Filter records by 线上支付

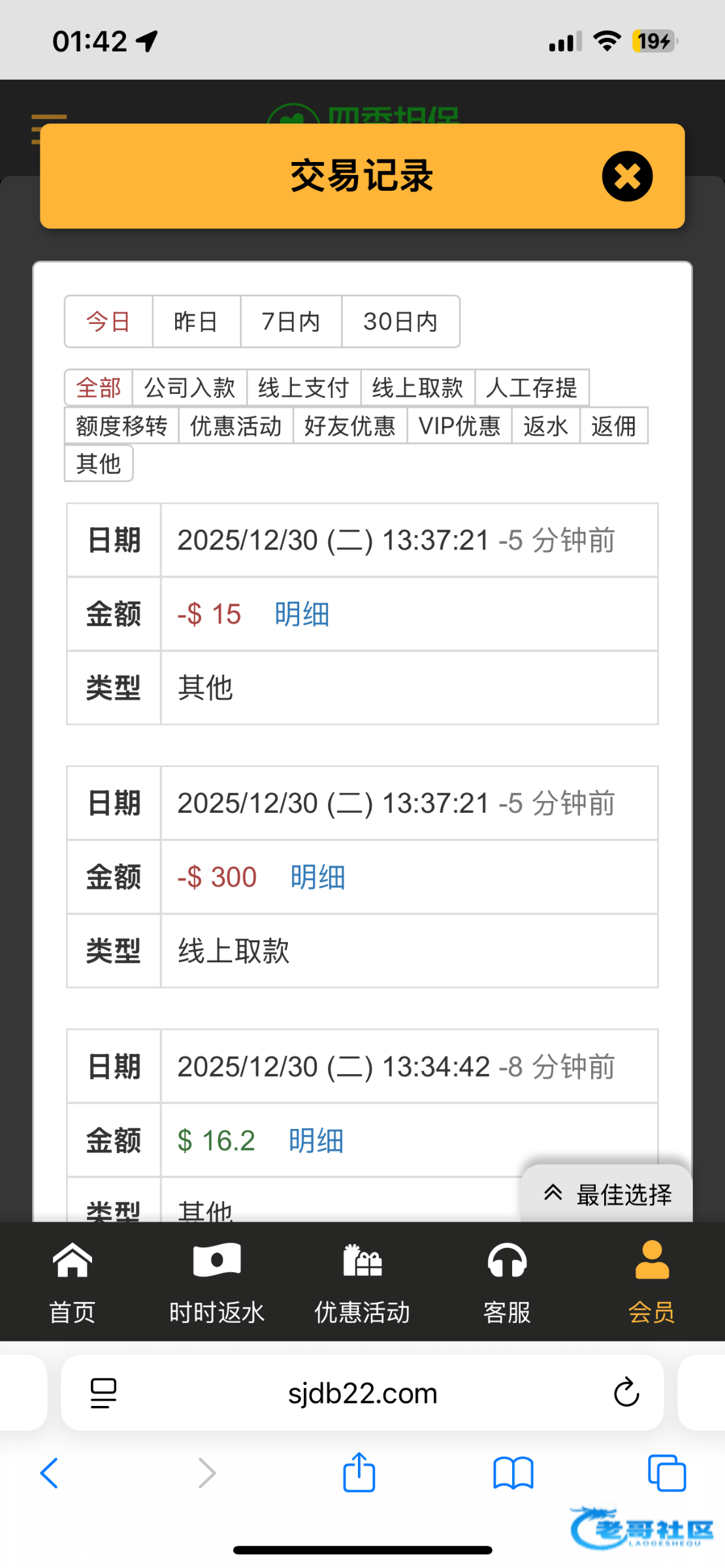point(304,387)
